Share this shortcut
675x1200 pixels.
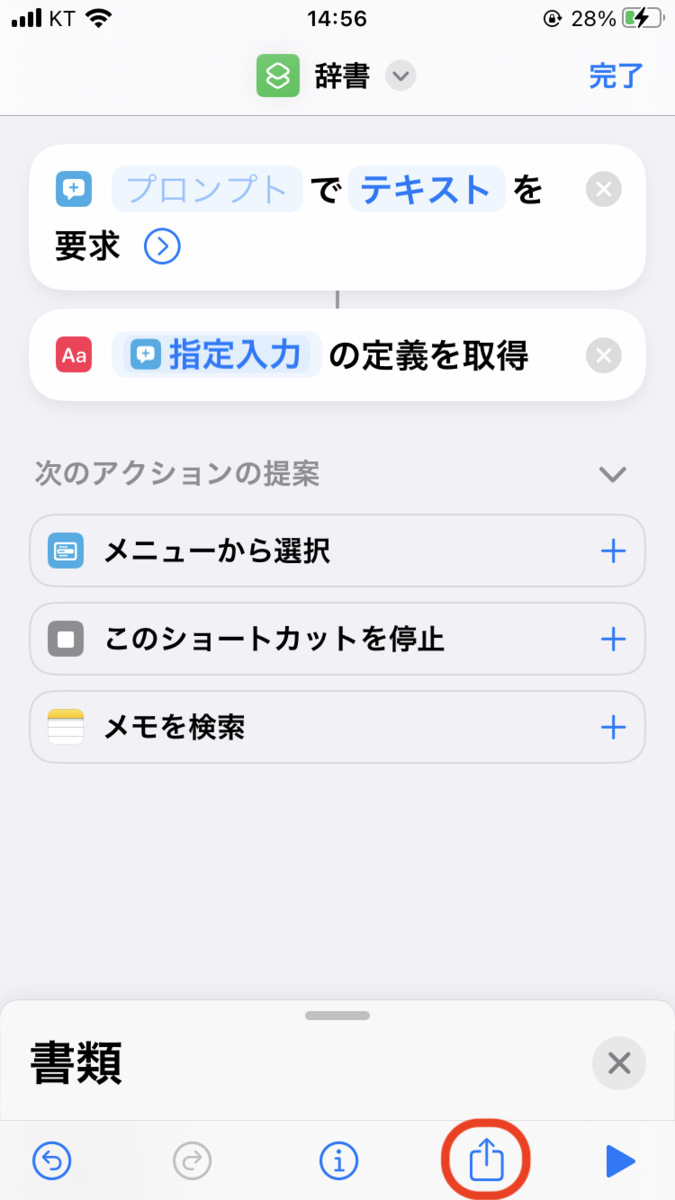point(486,1161)
